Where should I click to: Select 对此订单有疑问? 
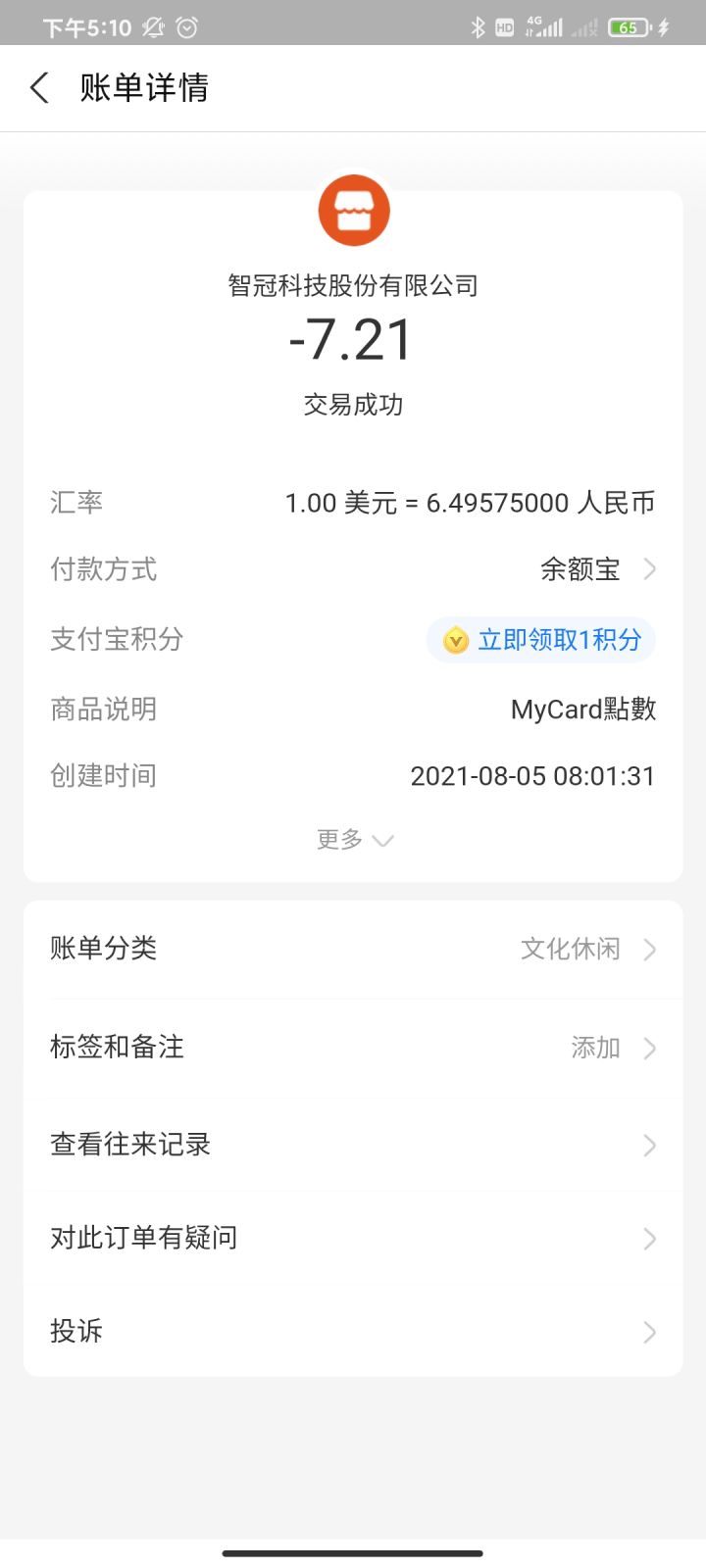coord(353,1238)
